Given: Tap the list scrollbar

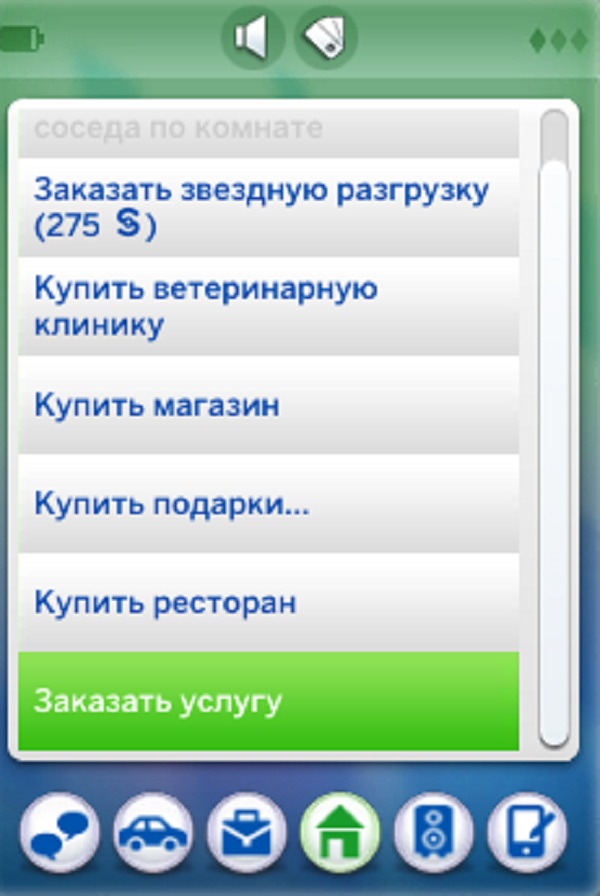Looking at the screenshot, I should point(553,430).
